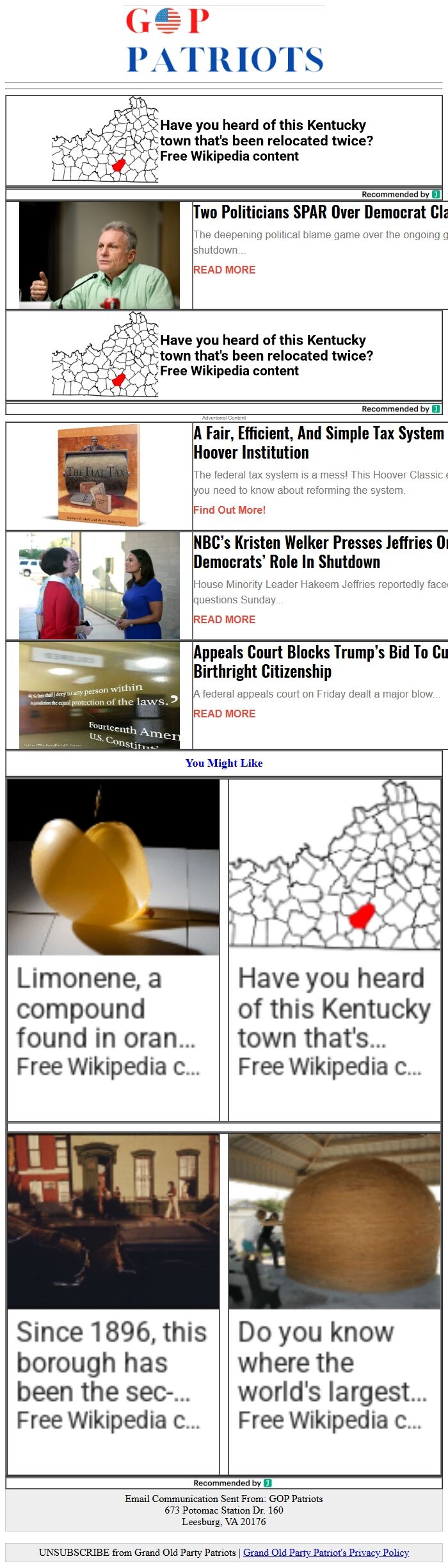448x1568 pixels.
Task: Open the Hoover Institution flat tax headline
Action: (319, 443)
